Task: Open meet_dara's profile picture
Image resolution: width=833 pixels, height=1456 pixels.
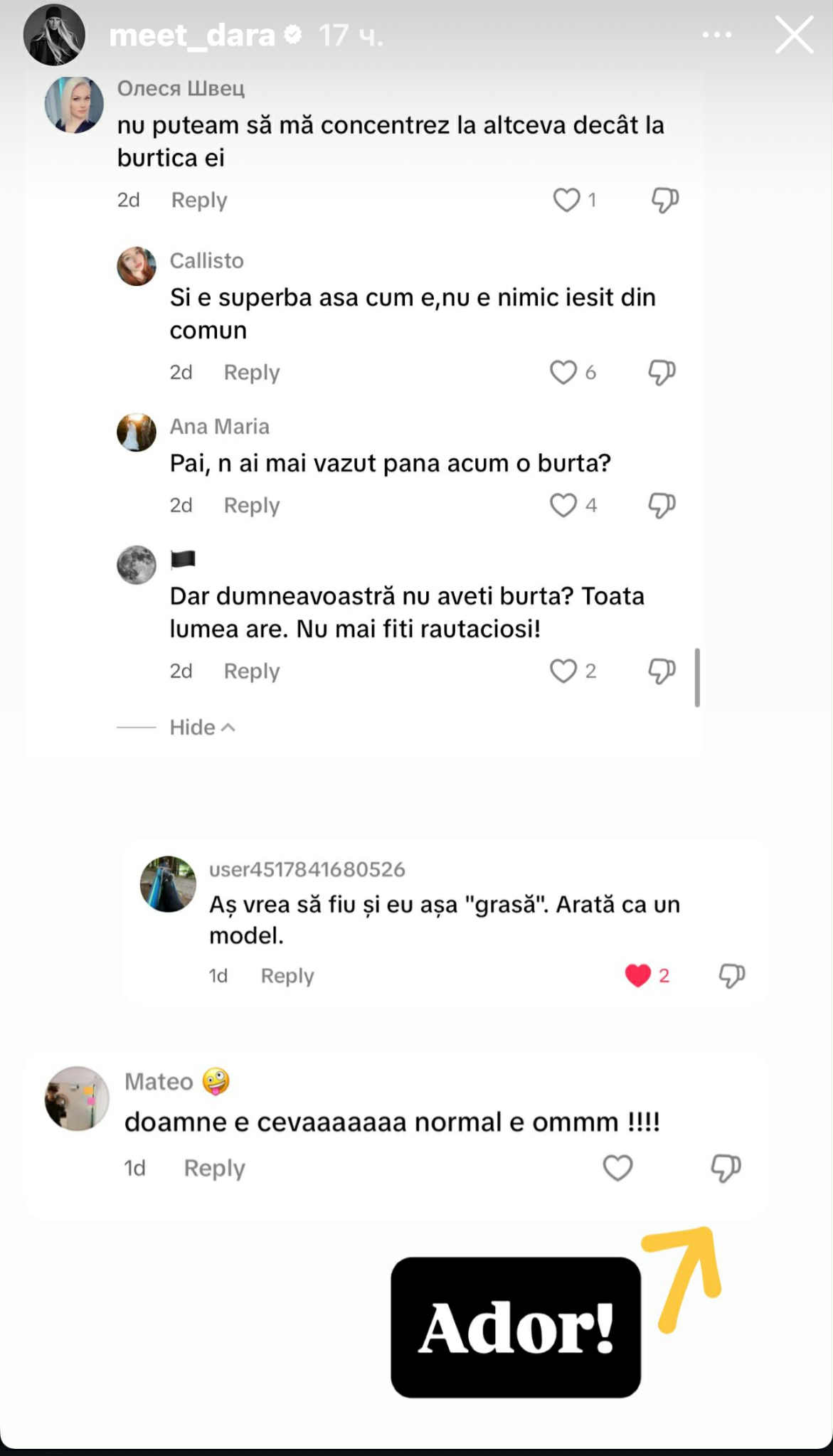Action: pyautogui.click(x=54, y=35)
